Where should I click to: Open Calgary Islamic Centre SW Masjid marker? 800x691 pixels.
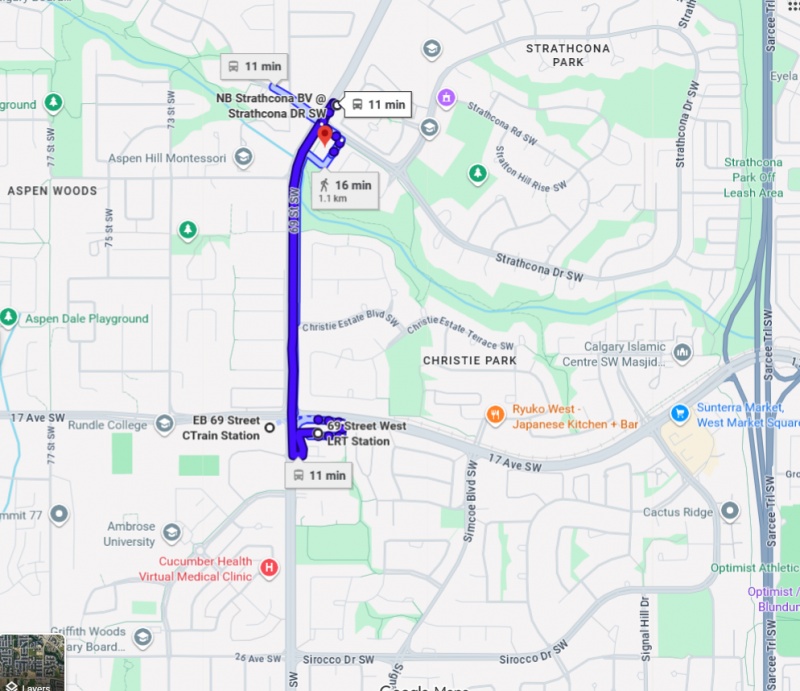click(x=683, y=352)
